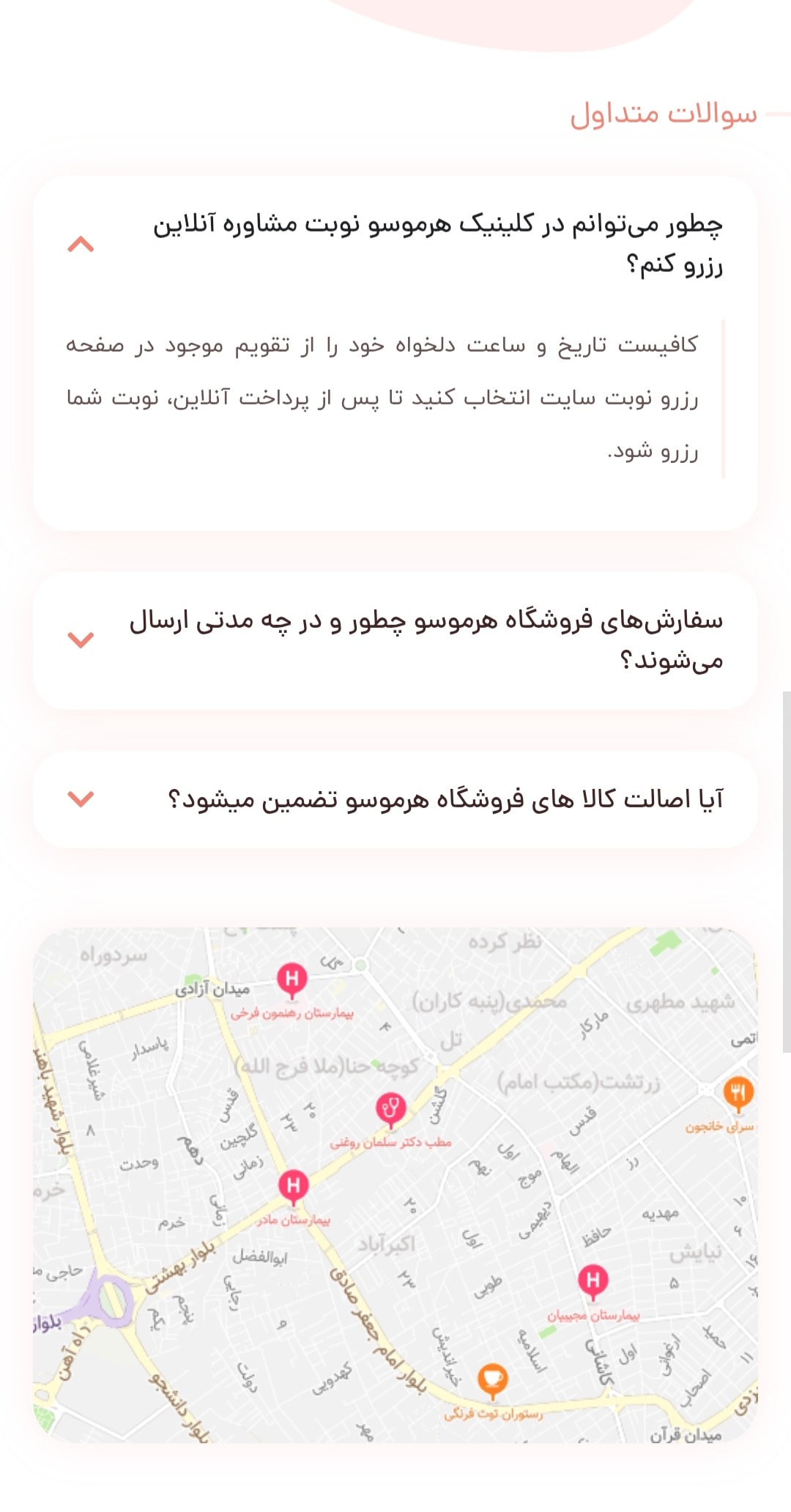This screenshot has width=791, height=1512.
Task: Click the shipping duration question text
Action: [x=432, y=637]
